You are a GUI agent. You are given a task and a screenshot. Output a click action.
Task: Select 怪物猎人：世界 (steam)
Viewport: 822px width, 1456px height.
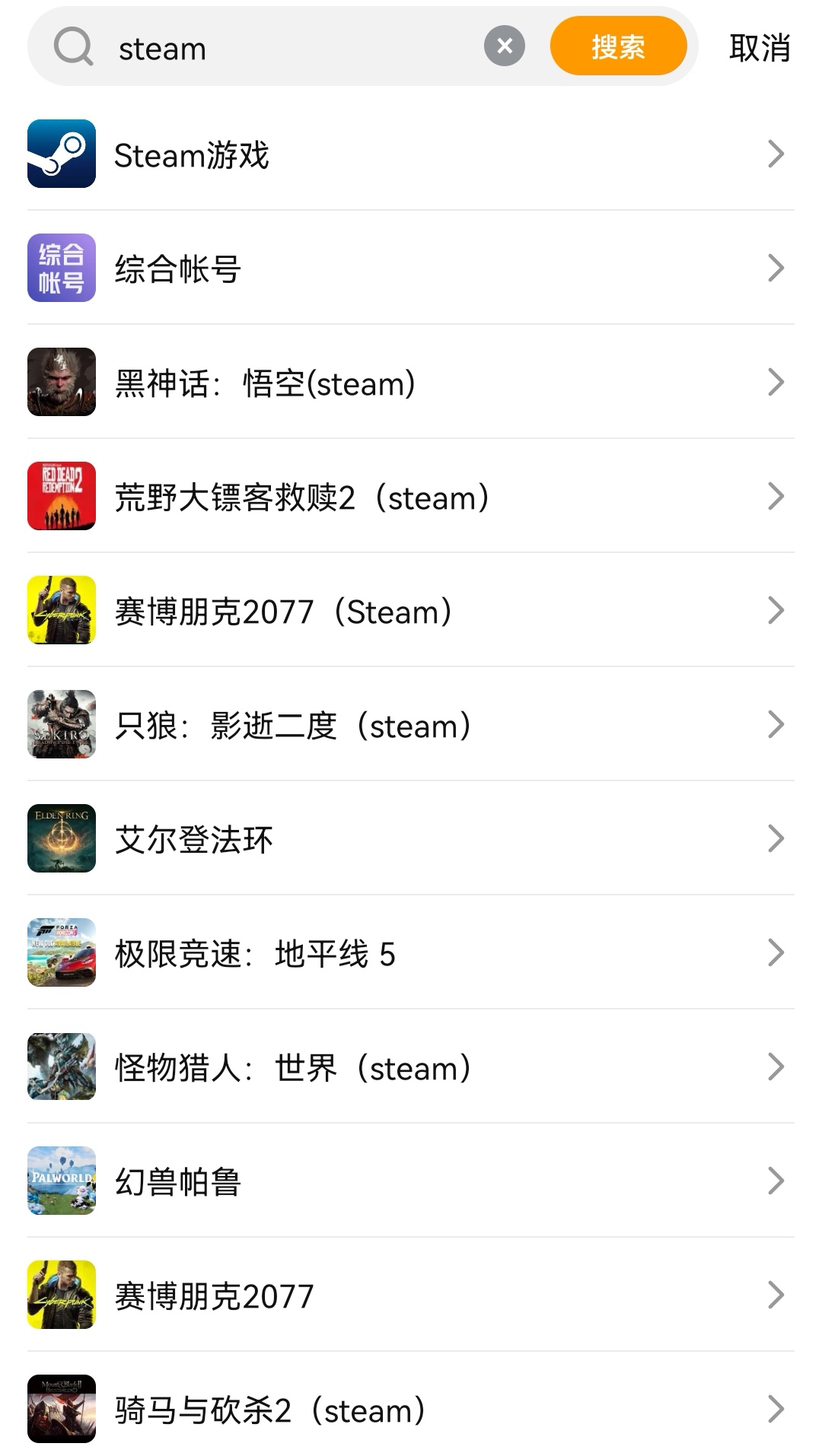pyautogui.click(x=411, y=1067)
